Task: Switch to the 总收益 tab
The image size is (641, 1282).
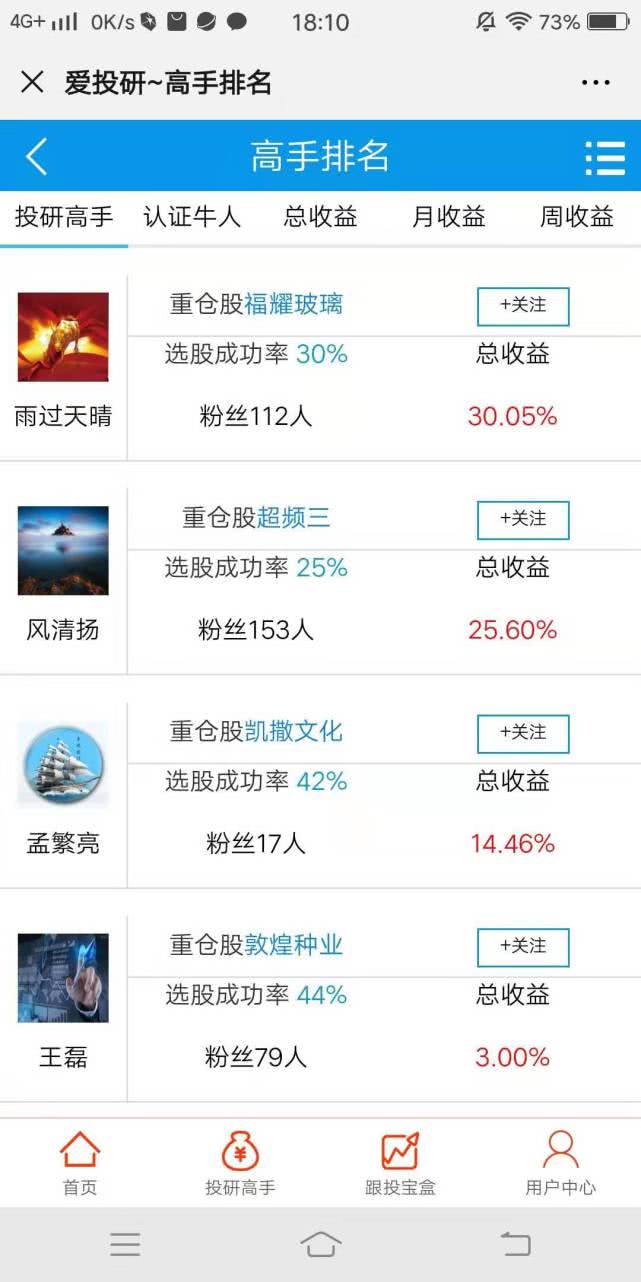Action: coord(320,216)
